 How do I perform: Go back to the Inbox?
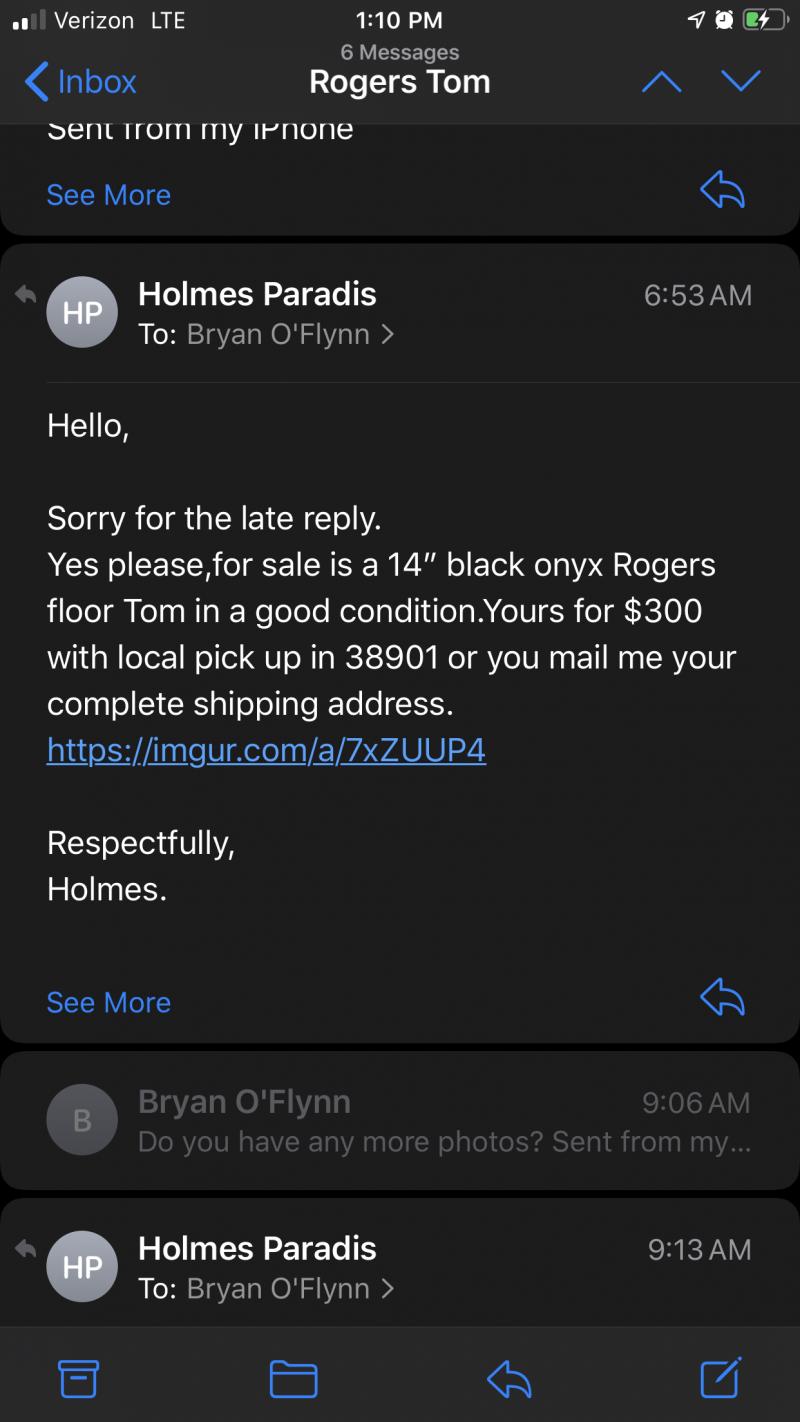(x=80, y=82)
